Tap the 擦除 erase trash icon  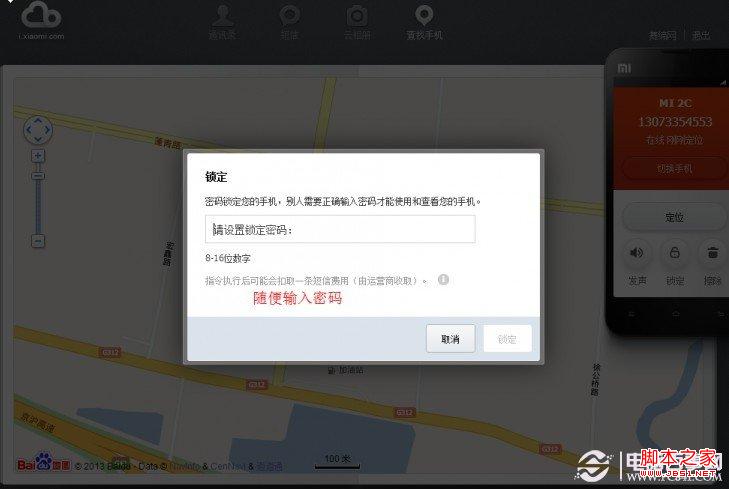point(714,254)
